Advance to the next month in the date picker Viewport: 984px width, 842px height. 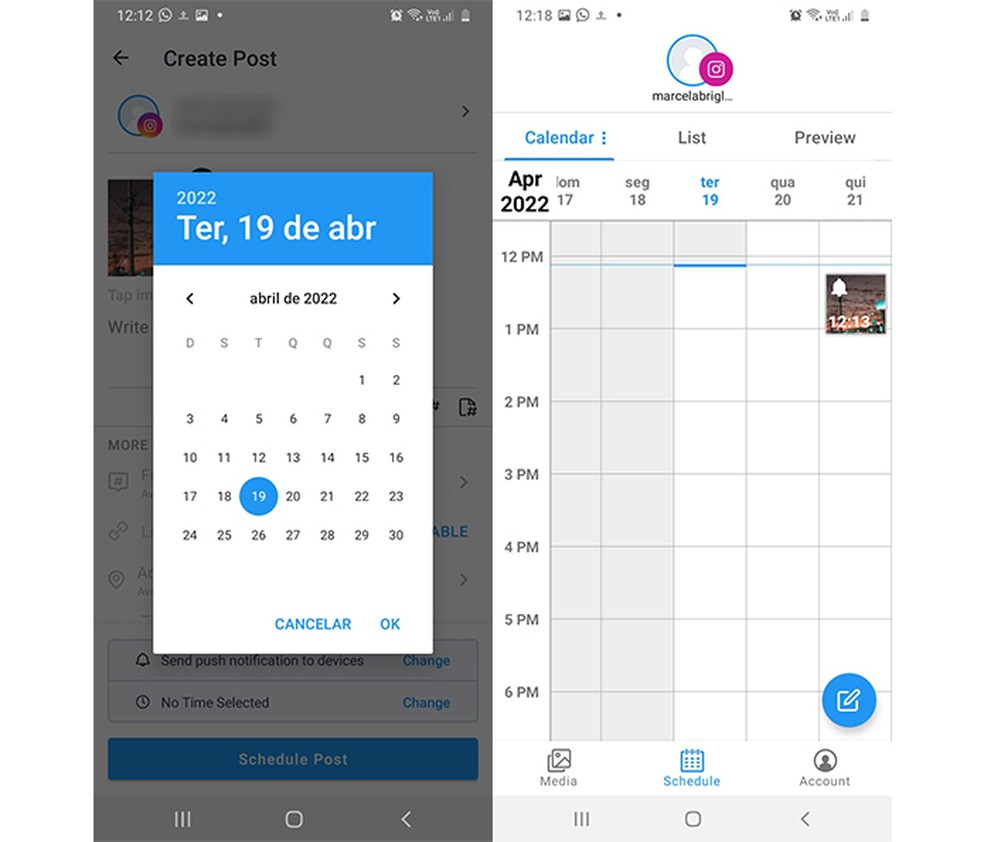tap(396, 298)
